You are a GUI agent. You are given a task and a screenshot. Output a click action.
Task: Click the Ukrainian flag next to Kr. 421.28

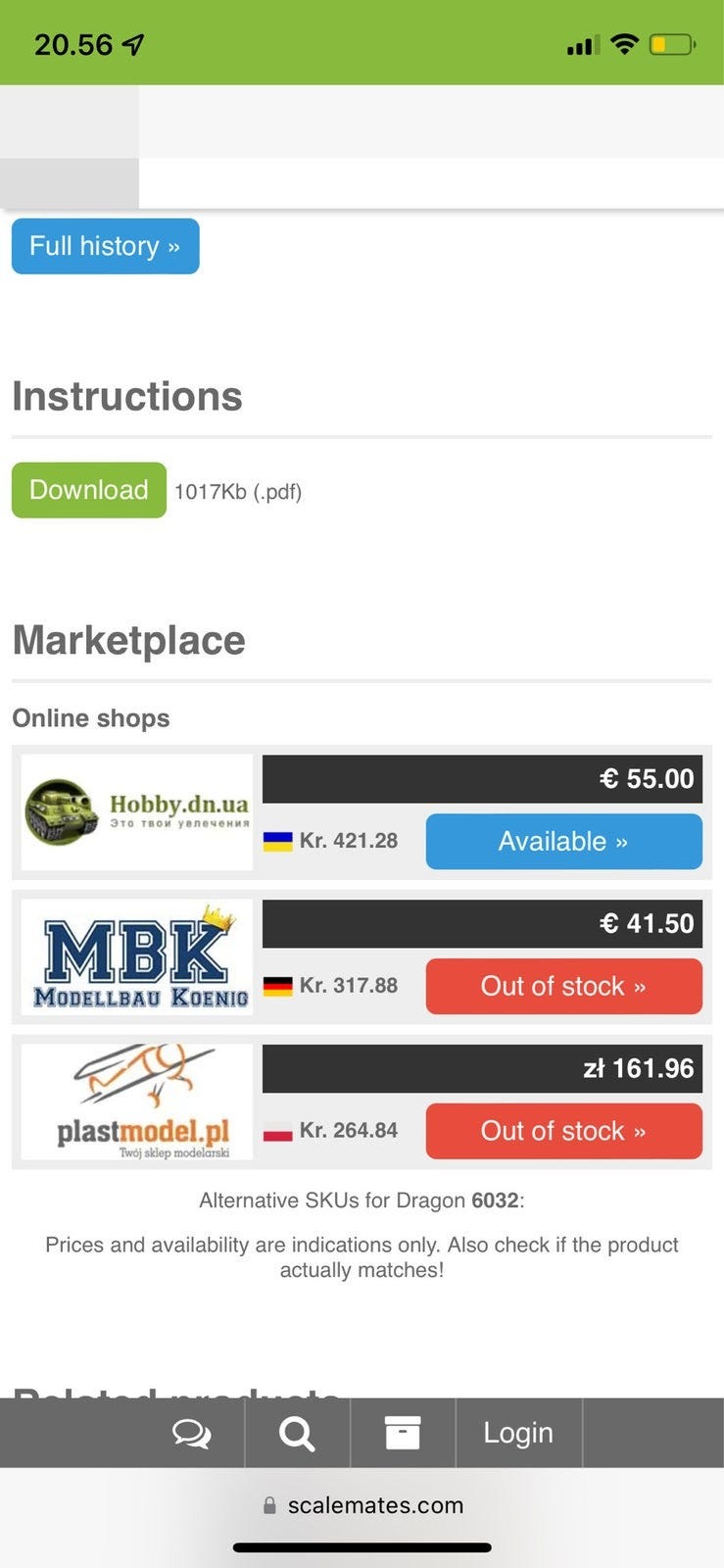[x=278, y=840]
